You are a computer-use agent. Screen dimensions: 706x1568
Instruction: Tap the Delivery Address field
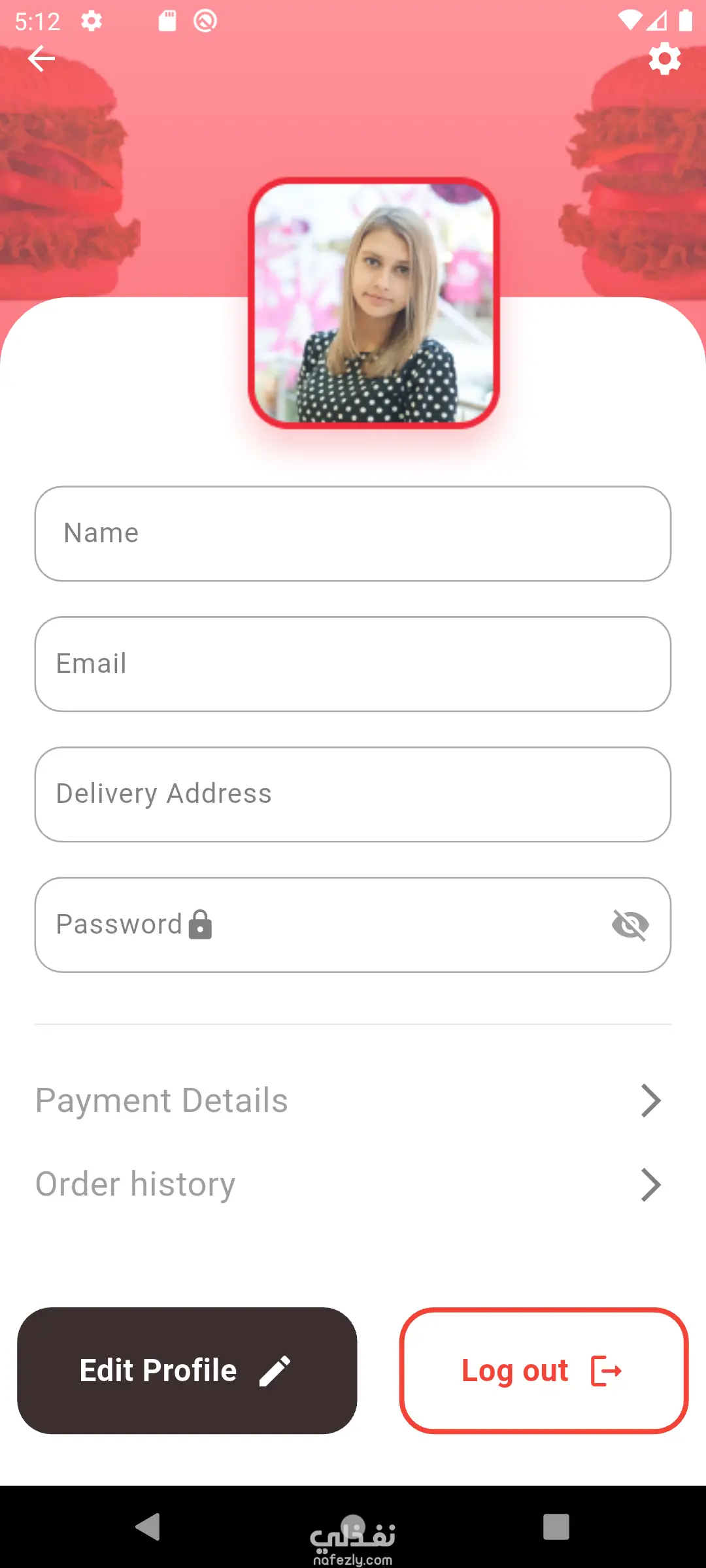[353, 794]
